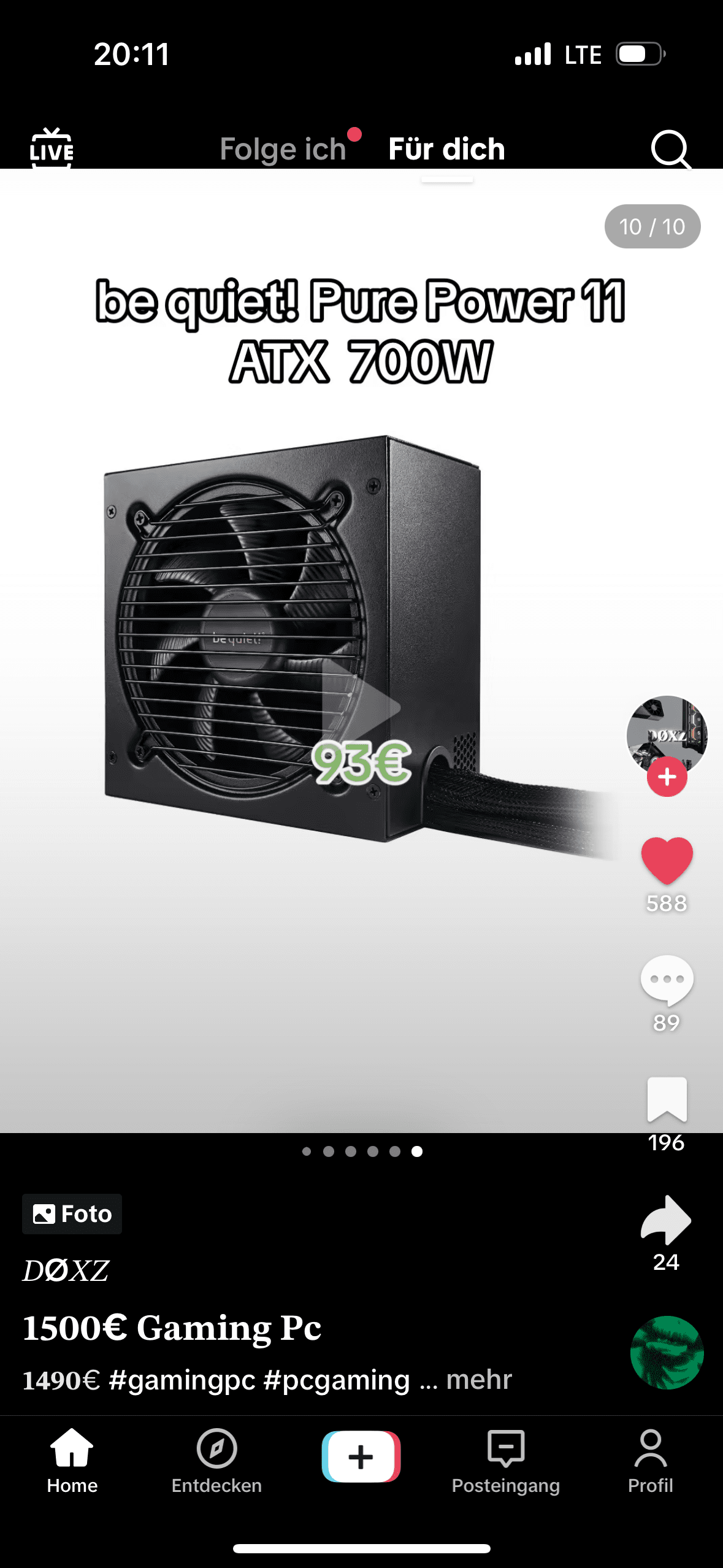Image resolution: width=723 pixels, height=1568 pixels.
Task: Tap the Home tab
Action: 72,1461
